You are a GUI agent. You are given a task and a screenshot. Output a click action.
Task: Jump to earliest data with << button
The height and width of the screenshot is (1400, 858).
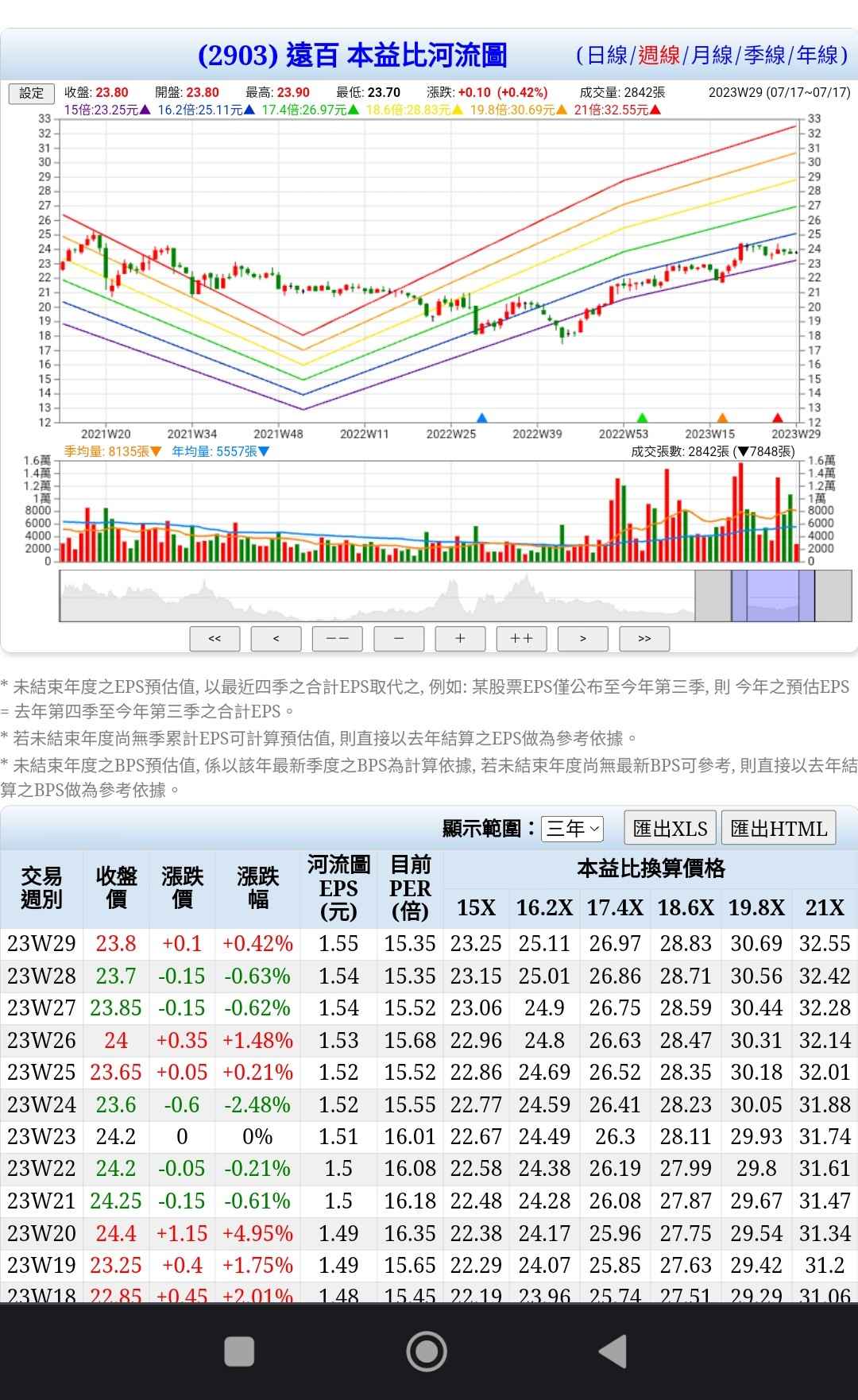pyautogui.click(x=214, y=639)
